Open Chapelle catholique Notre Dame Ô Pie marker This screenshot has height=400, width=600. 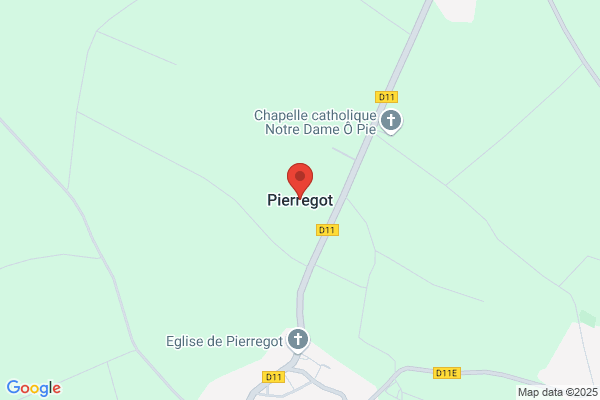click(391, 122)
